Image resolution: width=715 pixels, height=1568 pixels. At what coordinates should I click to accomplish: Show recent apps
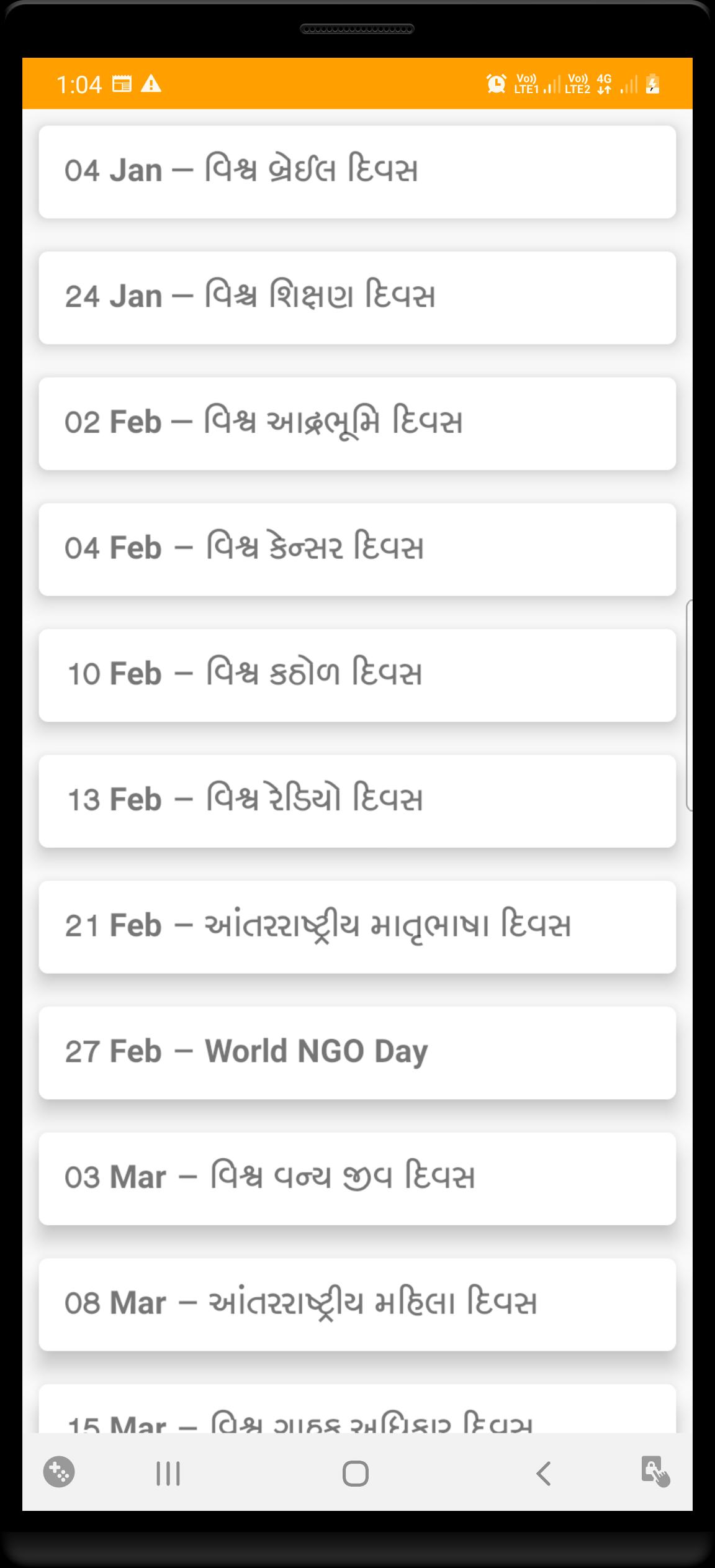tap(168, 1473)
